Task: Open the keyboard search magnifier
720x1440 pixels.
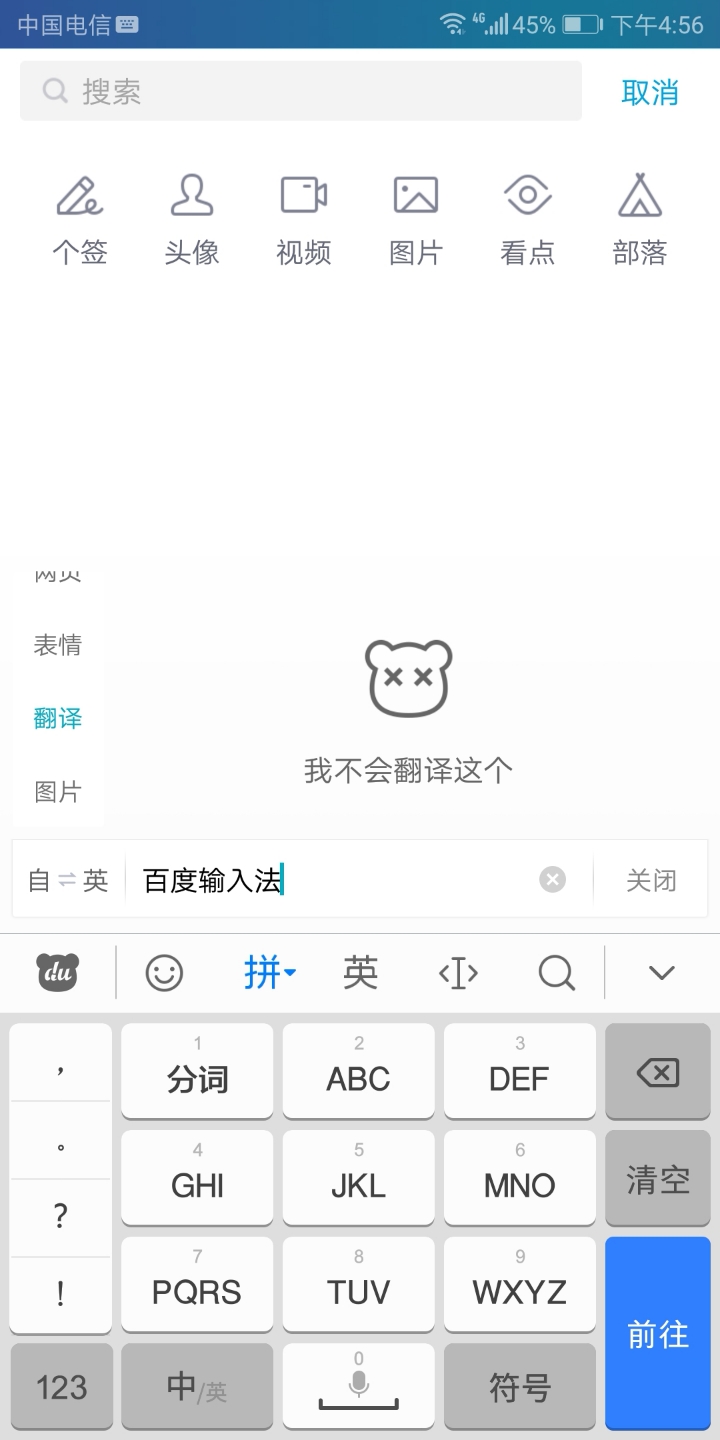Action: tap(556, 972)
